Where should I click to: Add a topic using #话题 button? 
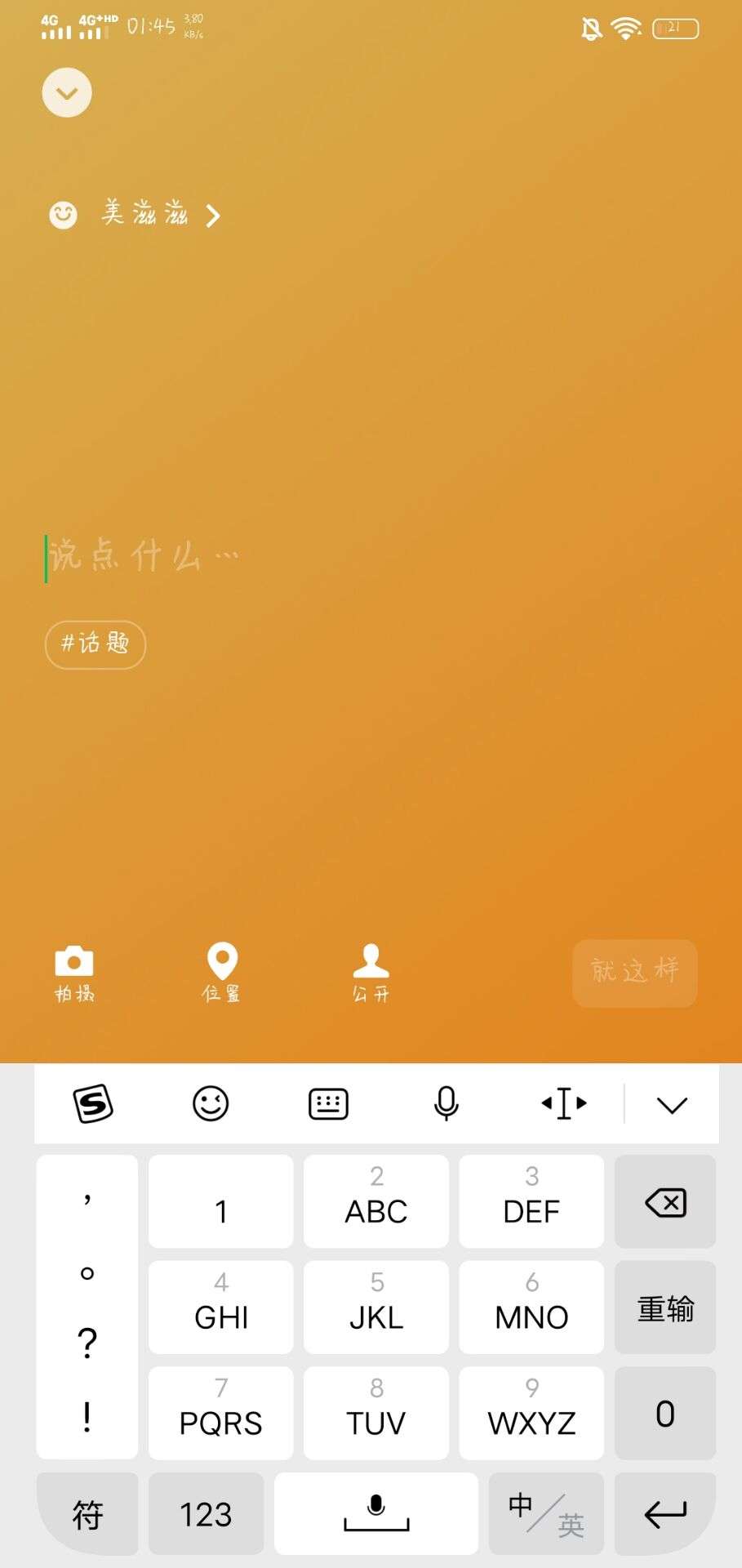[x=95, y=644]
